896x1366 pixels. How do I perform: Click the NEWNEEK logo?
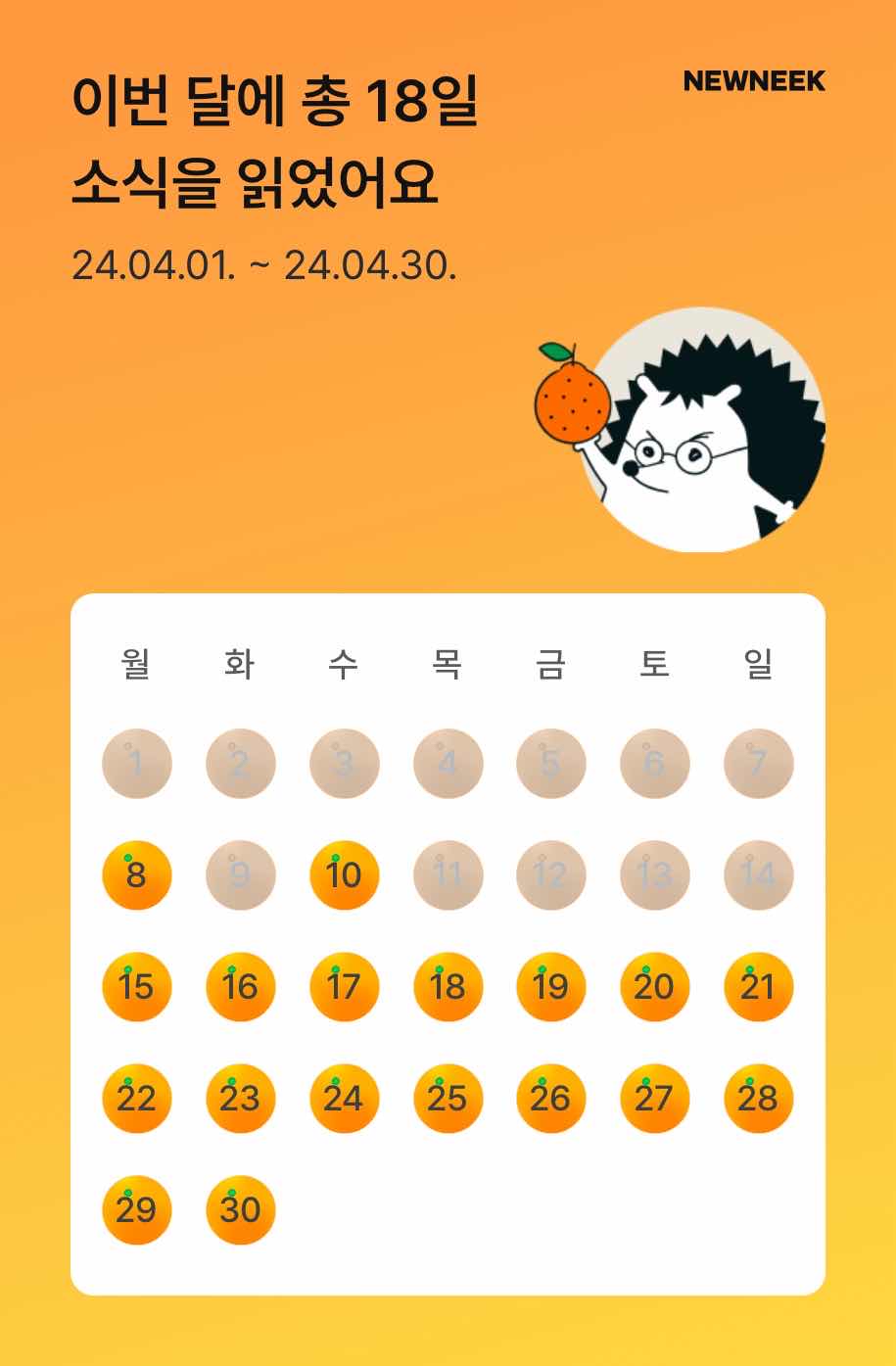click(x=754, y=83)
